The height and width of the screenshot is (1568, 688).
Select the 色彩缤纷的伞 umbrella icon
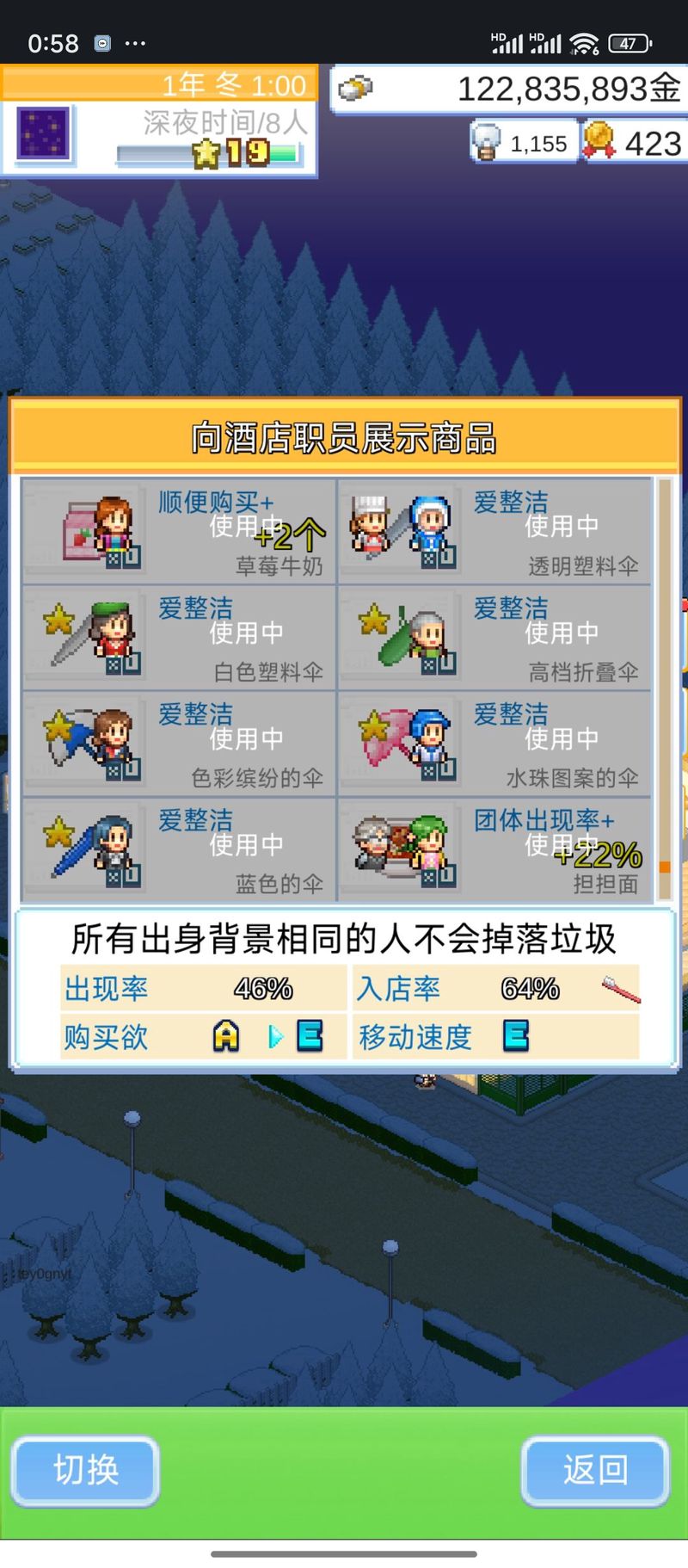[x=86, y=742]
